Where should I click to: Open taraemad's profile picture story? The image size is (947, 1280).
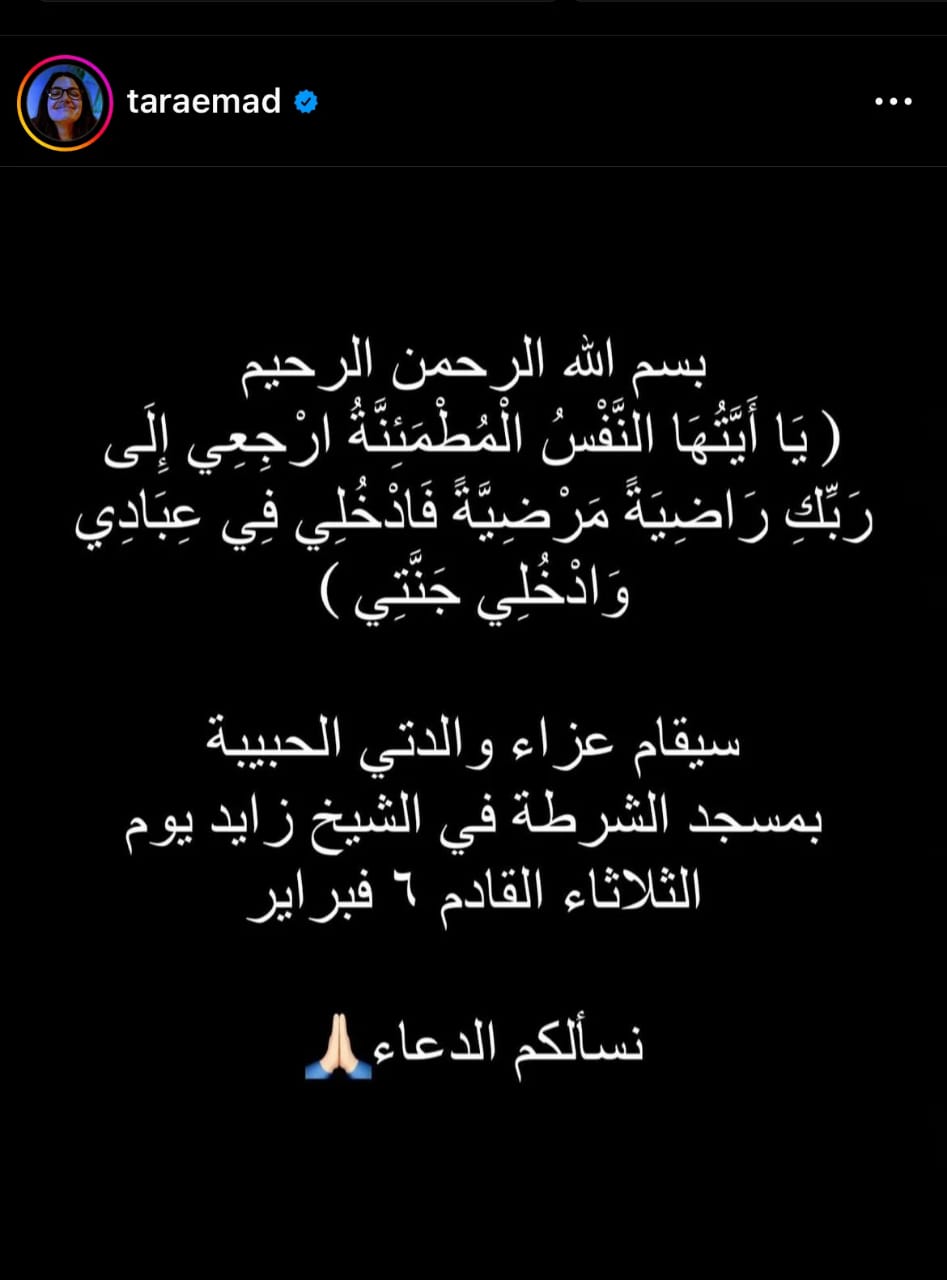[x=65, y=103]
